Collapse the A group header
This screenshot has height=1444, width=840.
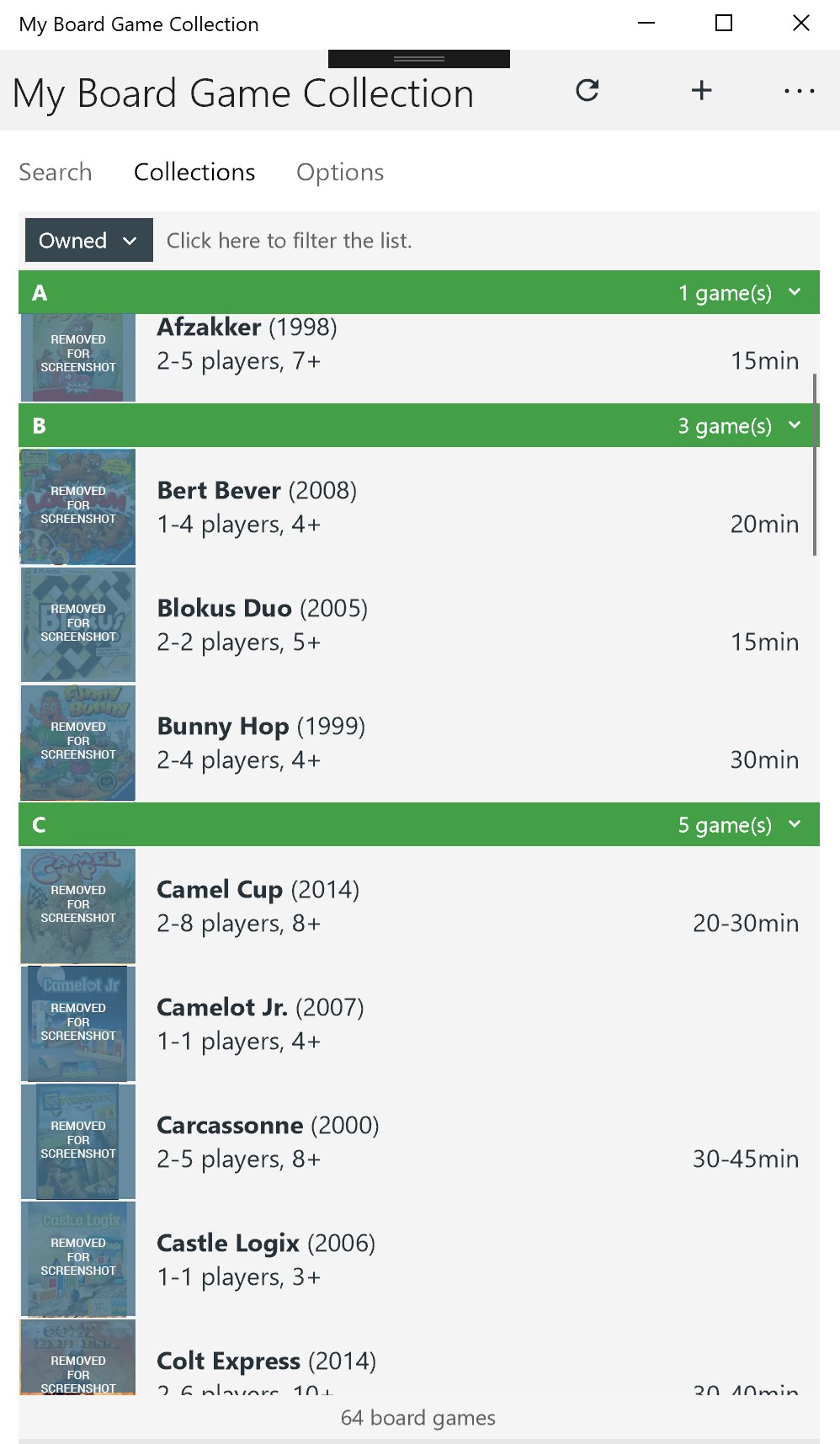pos(795,292)
